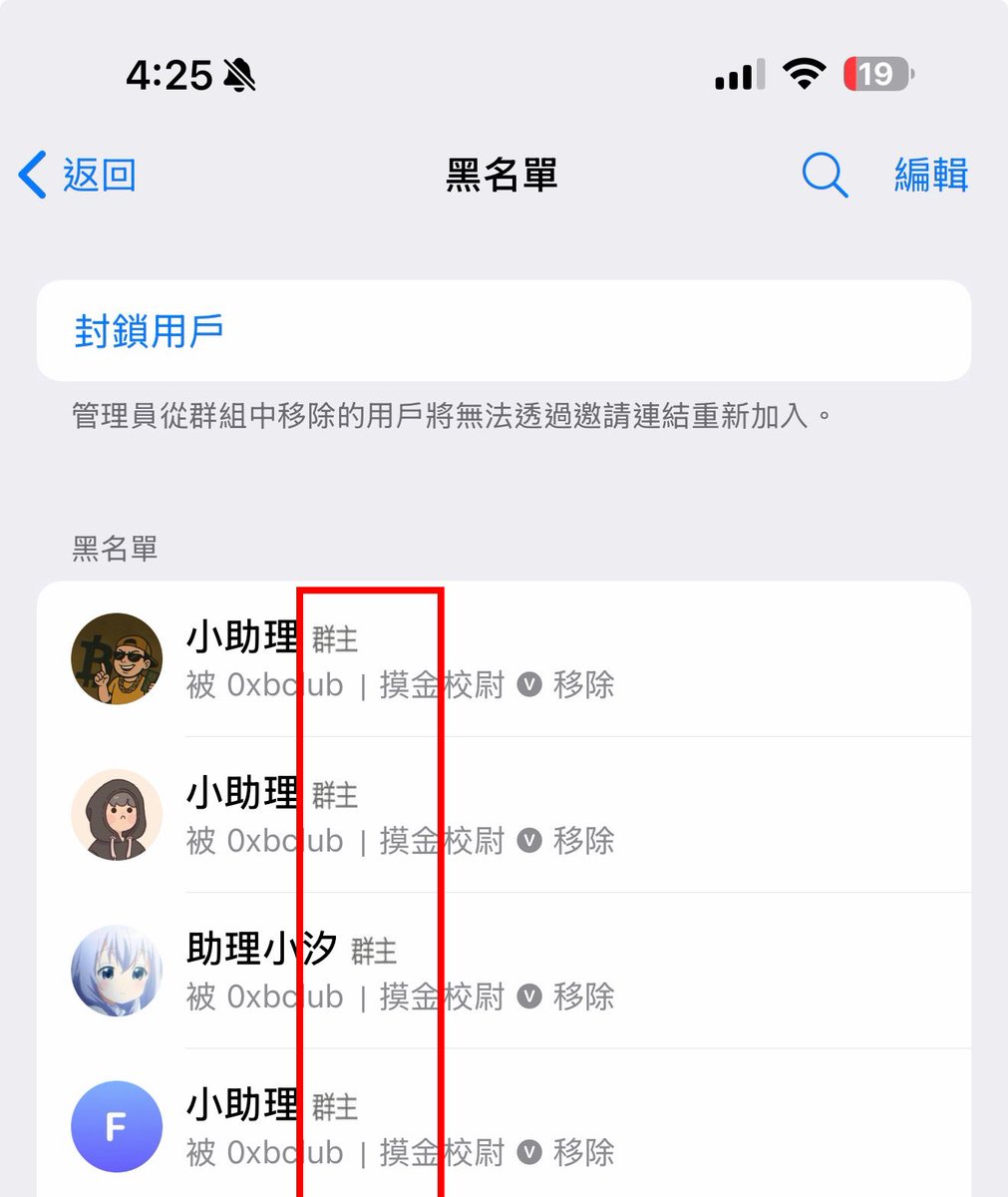Tap 編輯 to edit the blacklist
Image resolution: width=1008 pixels, height=1197 pixels.
click(930, 176)
